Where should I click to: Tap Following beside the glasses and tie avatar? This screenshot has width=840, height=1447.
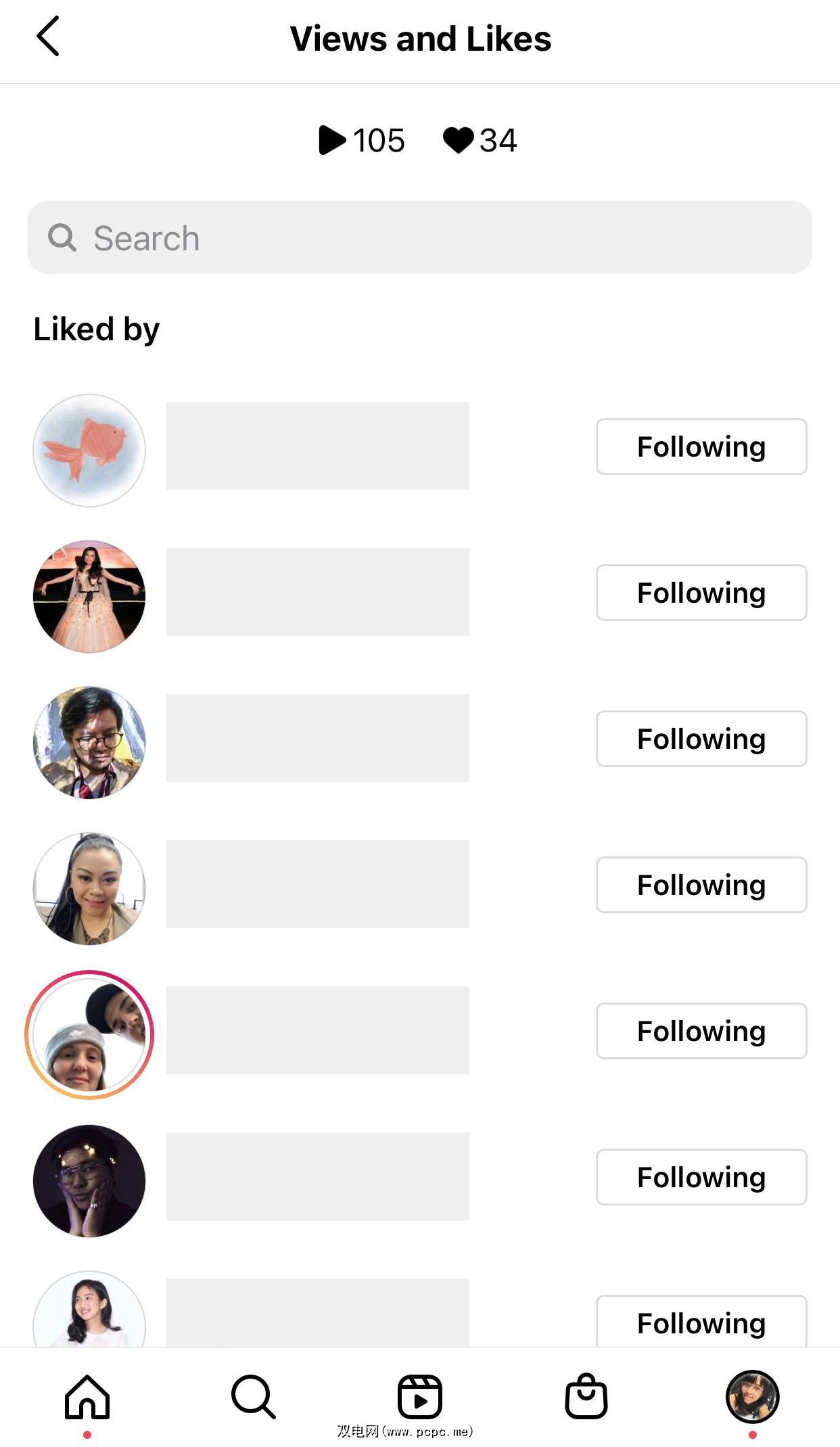701,739
